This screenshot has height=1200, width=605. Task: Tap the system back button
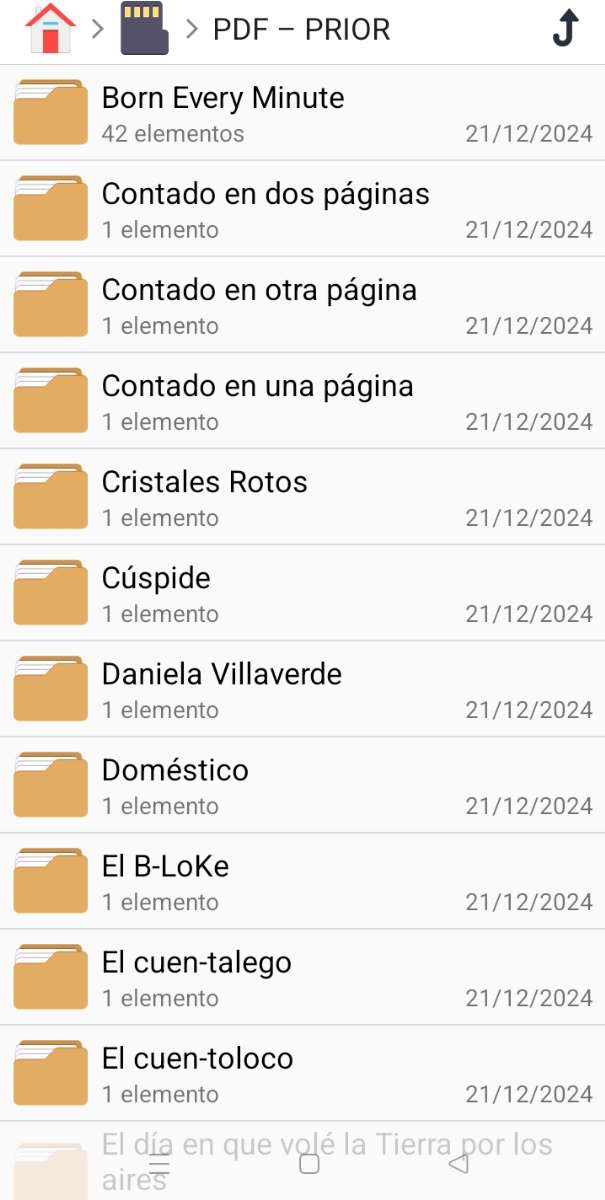(x=459, y=1164)
